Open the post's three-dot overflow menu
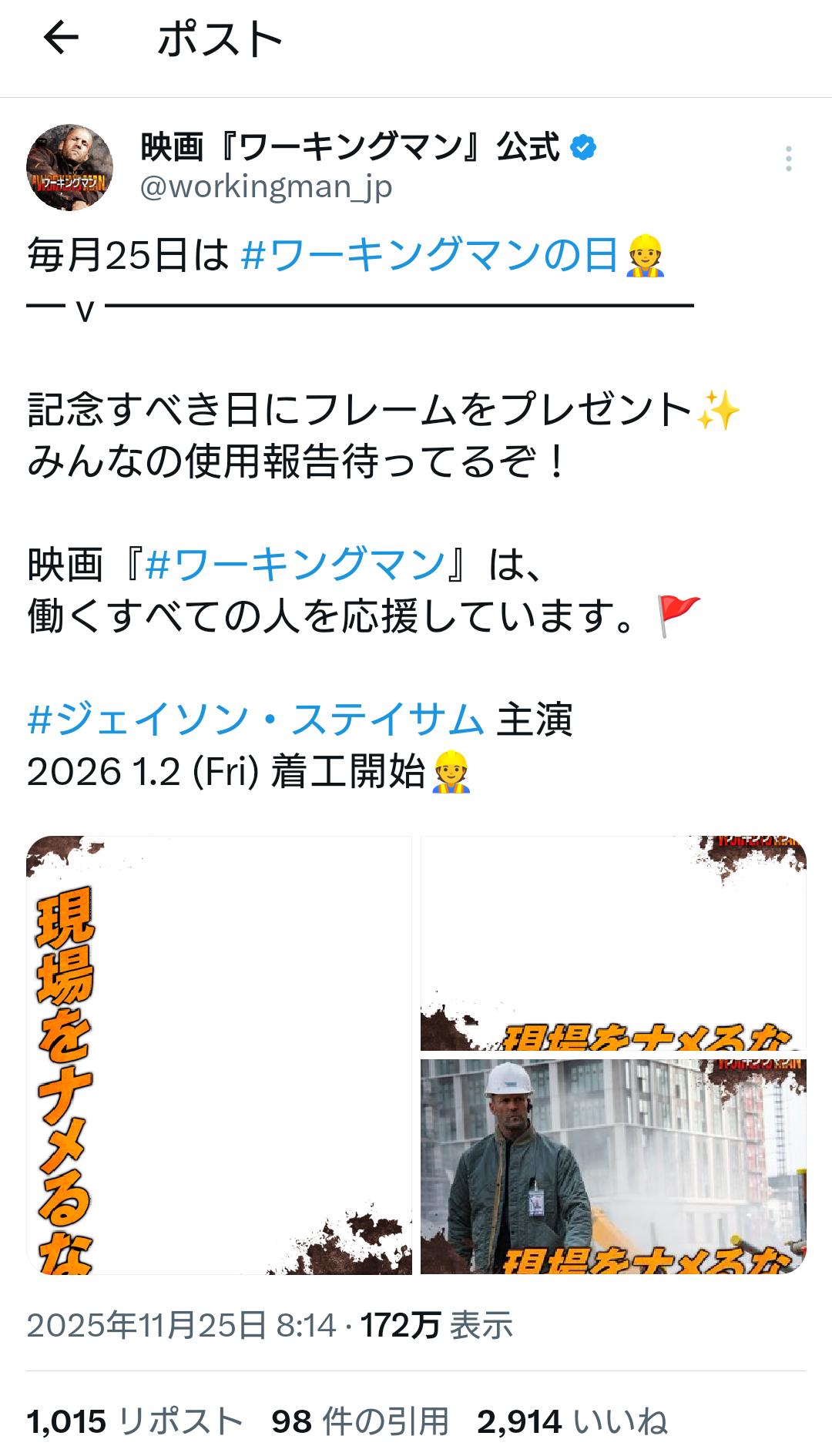832x1456 pixels. click(x=788, y=159)
